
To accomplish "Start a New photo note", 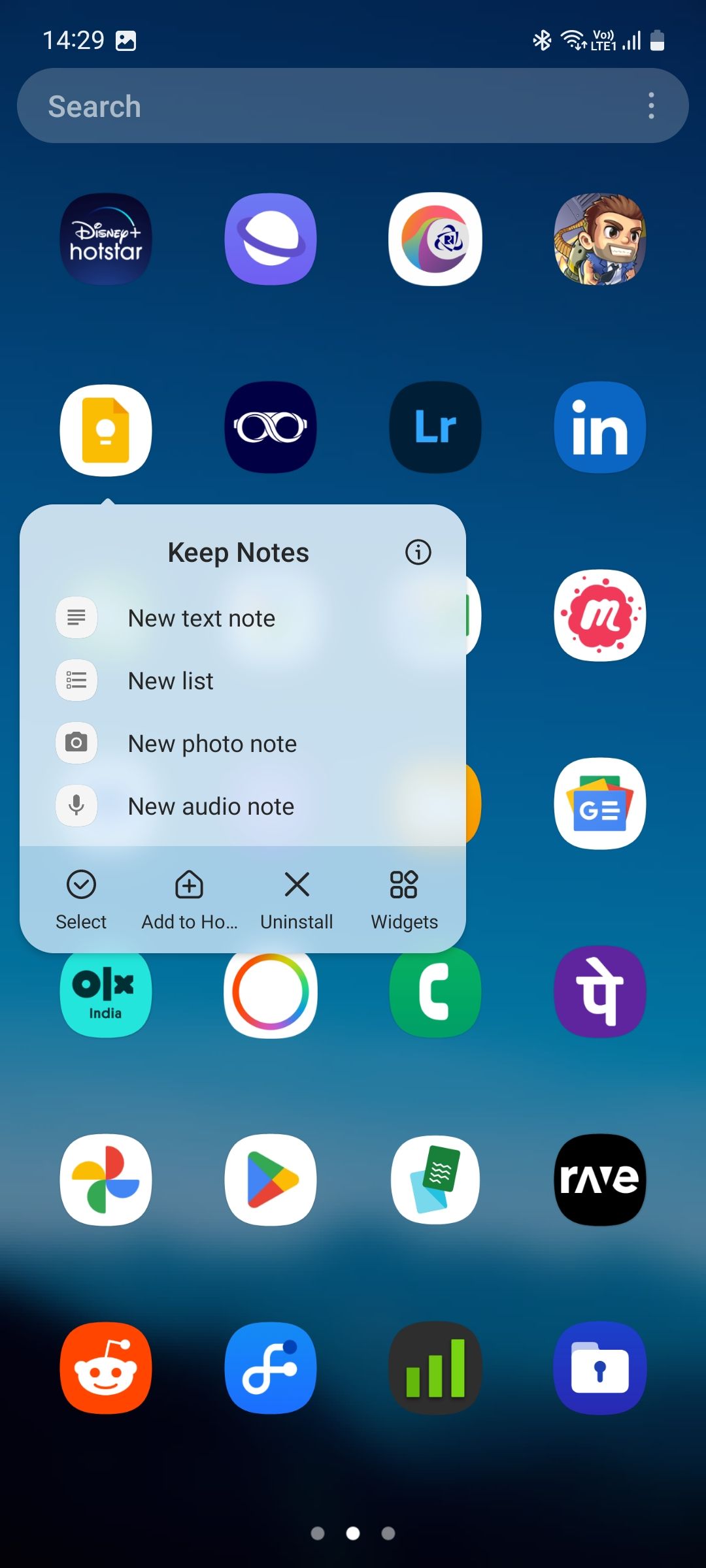I will pos(212,743).
